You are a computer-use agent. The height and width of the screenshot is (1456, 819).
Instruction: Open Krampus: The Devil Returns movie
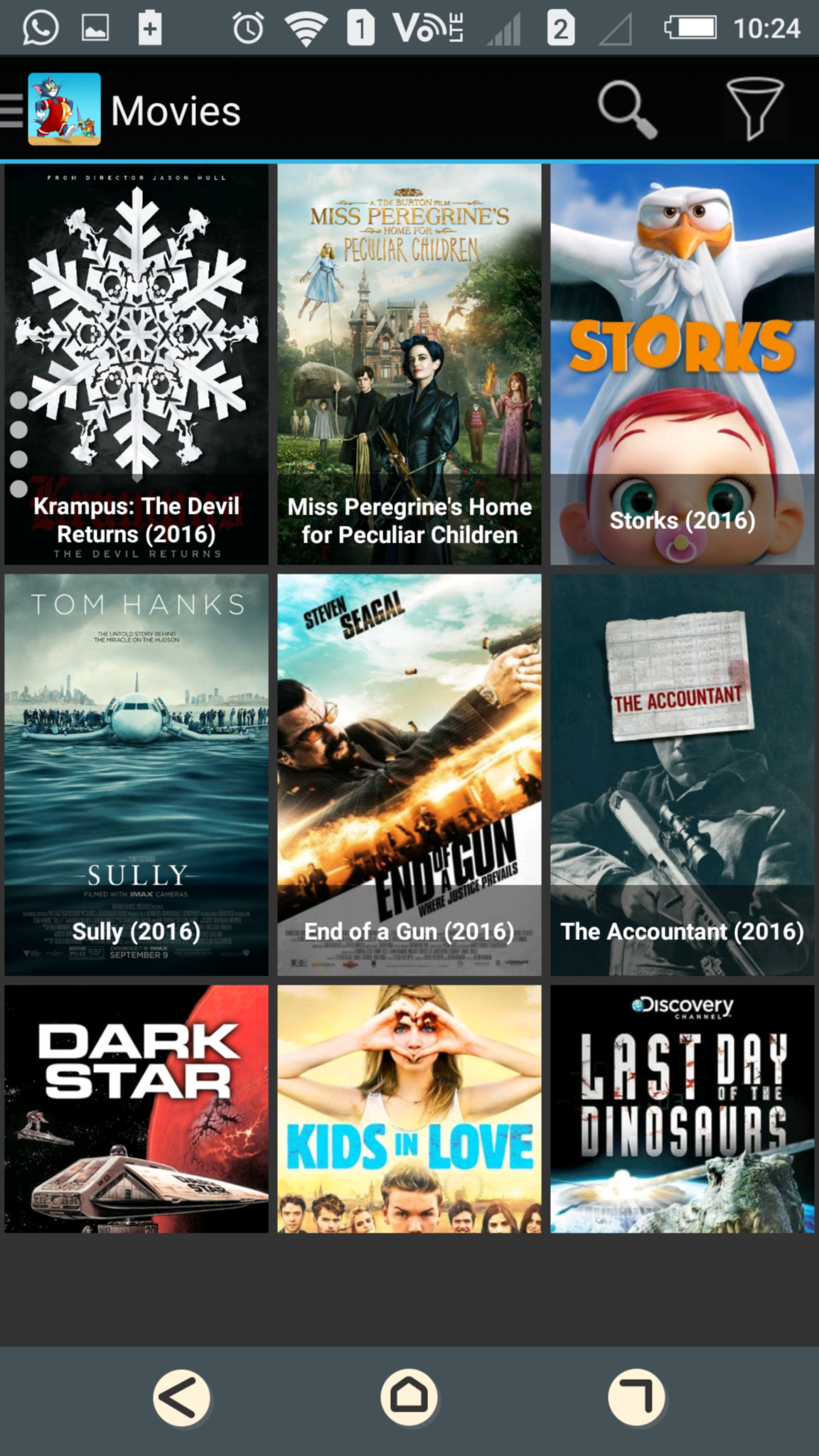click(136, 365)
